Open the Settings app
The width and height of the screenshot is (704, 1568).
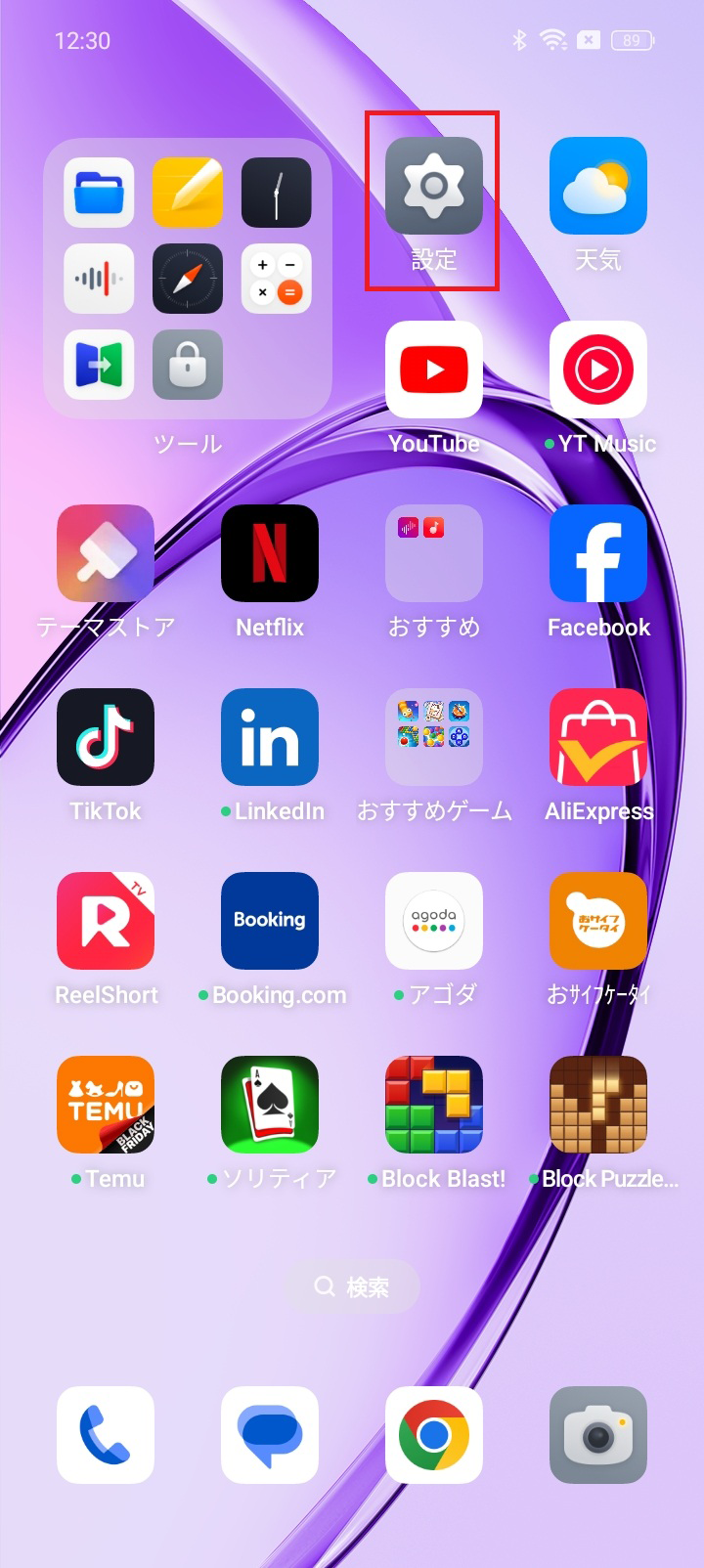click(433, 188)
